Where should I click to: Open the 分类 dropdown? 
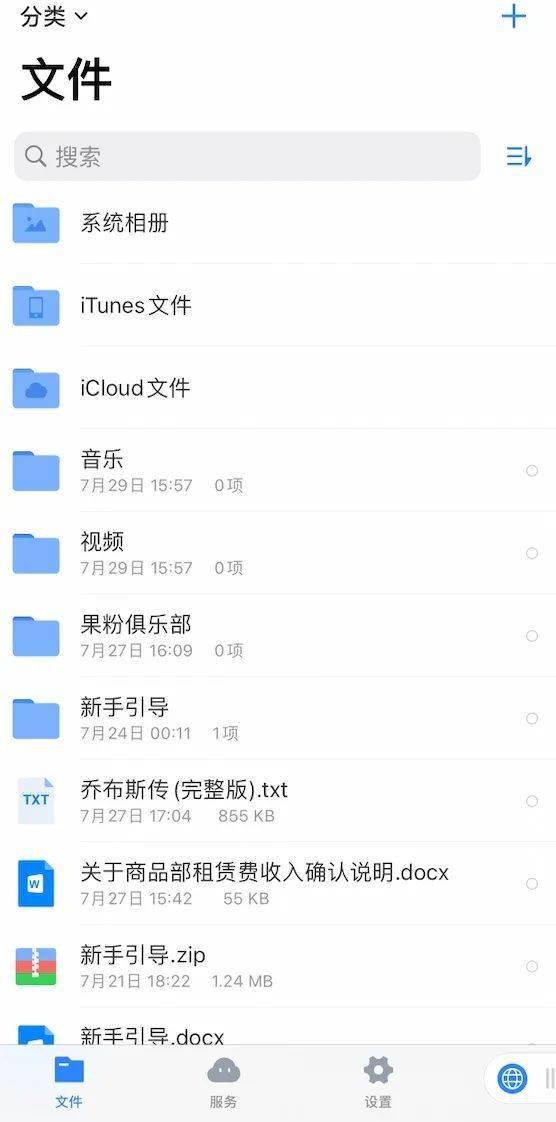tap(54, 16)
